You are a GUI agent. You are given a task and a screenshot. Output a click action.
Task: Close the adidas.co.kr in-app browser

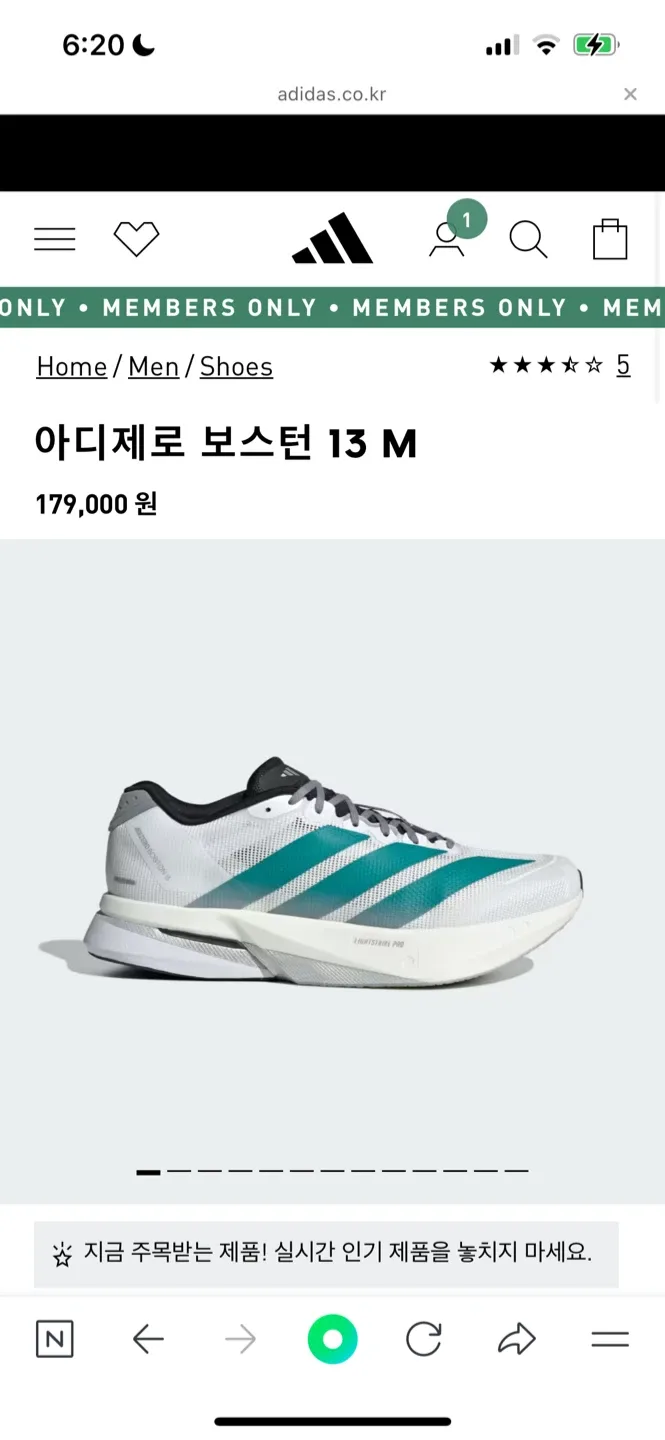pos(630,94)
